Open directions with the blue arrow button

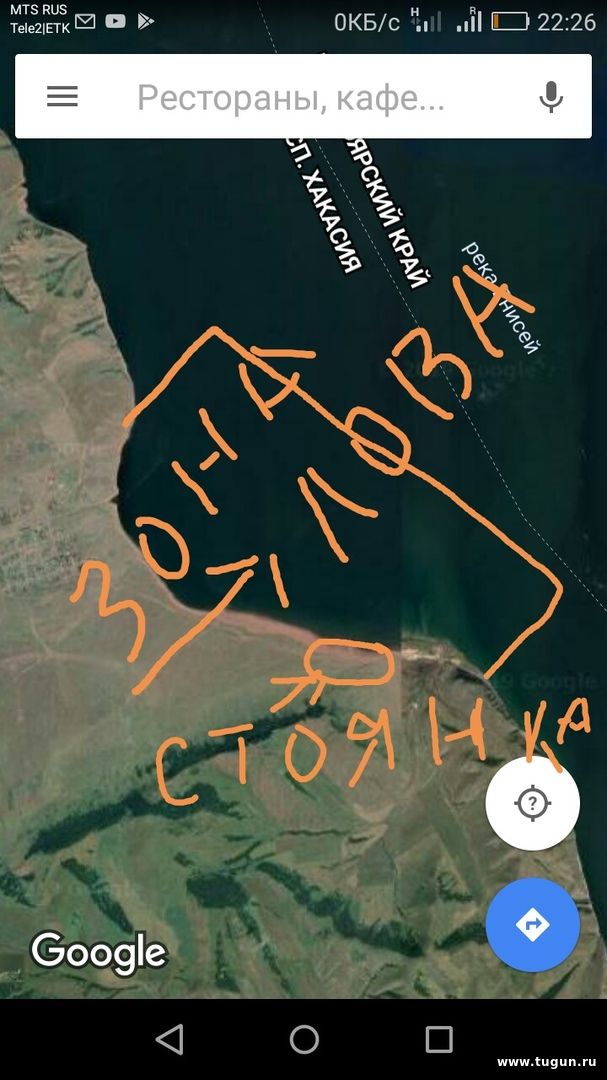(x=532, y=924)
